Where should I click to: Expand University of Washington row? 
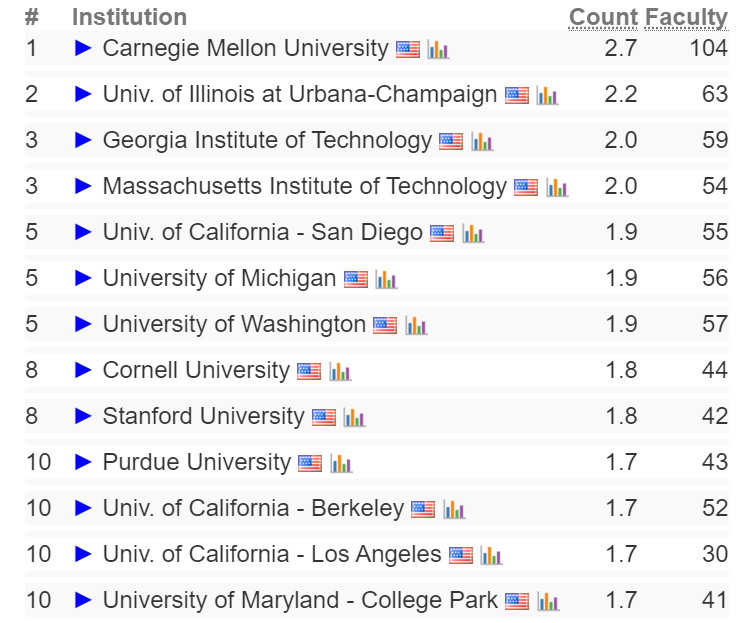point(83,324)
